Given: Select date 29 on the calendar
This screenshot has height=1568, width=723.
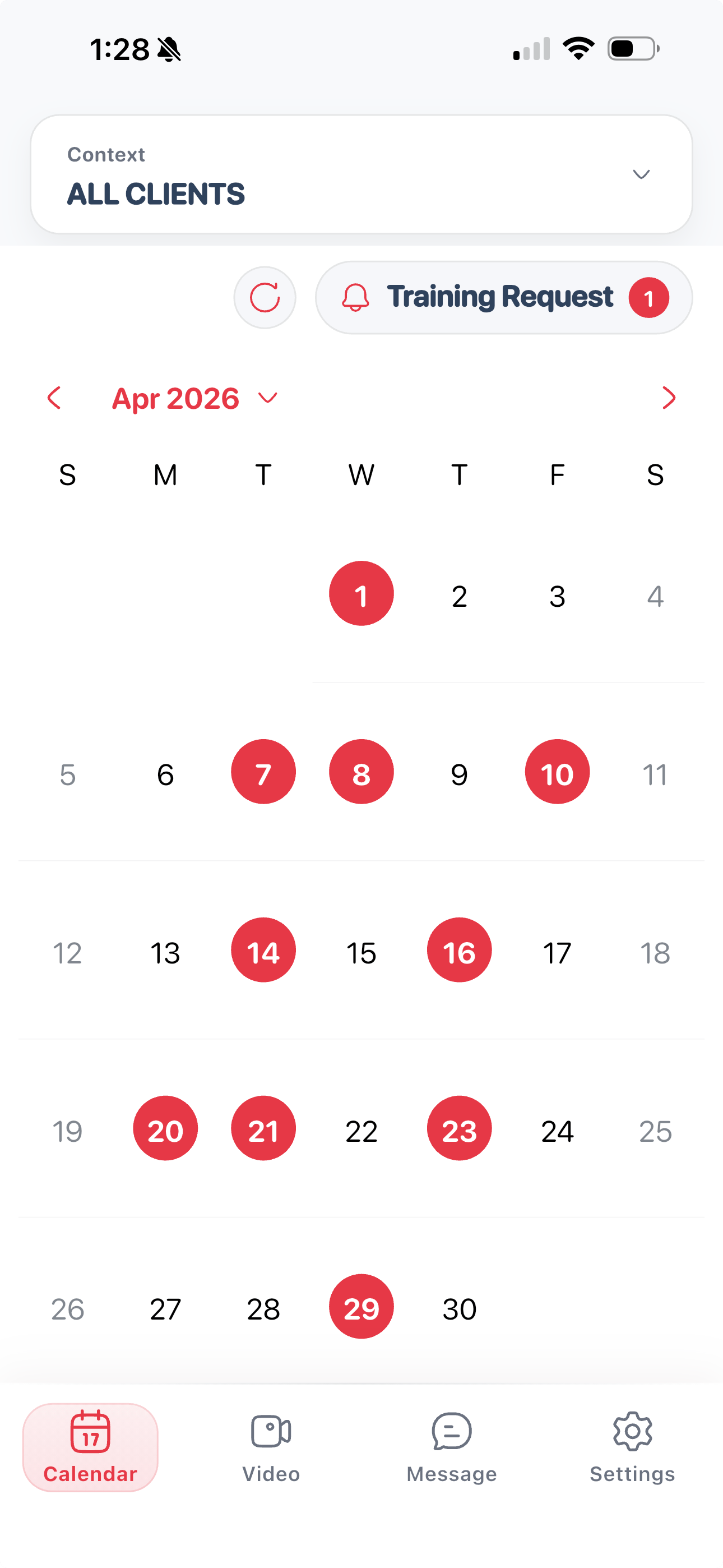Looking at the screenshot, I should [x=361, y=1306].
